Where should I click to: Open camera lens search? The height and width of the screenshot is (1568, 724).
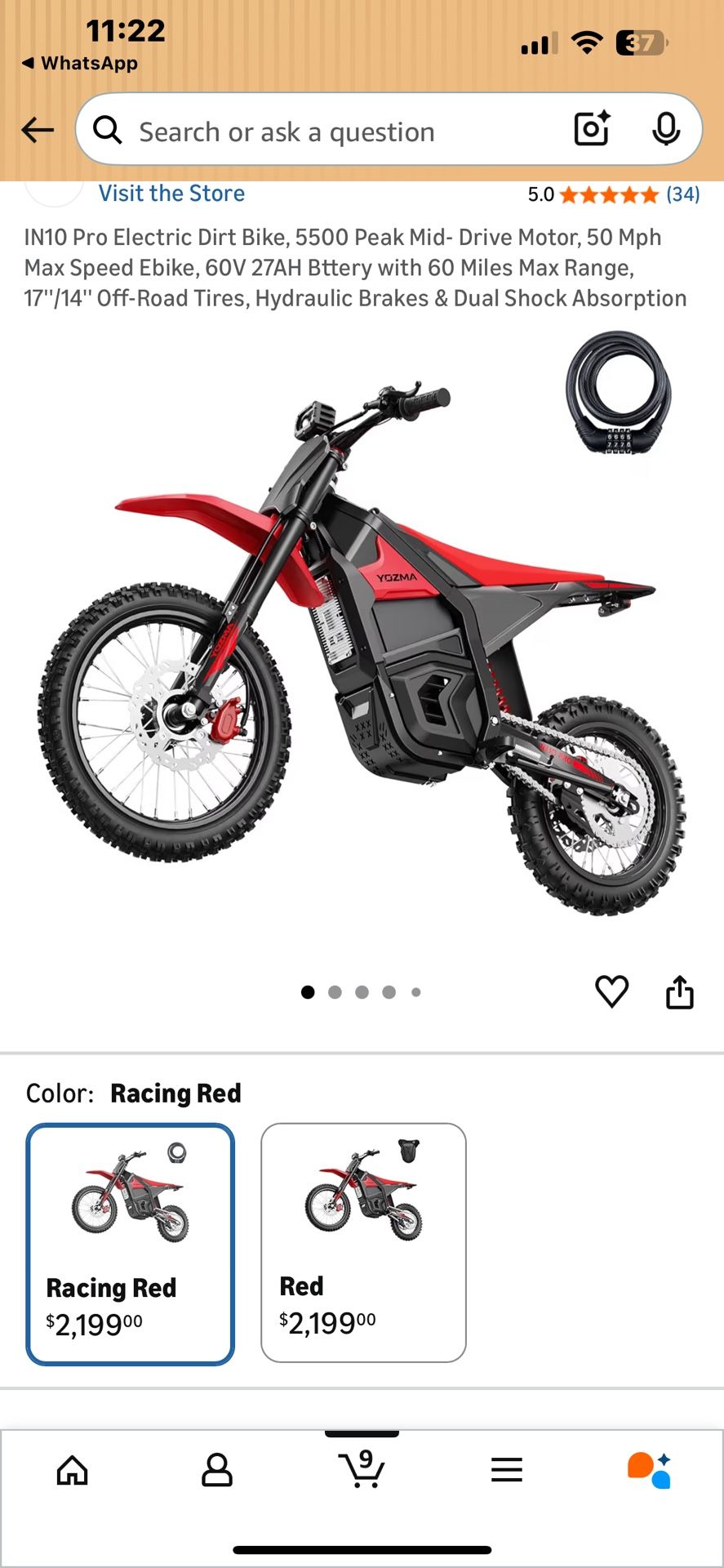[x=592, y=129]
